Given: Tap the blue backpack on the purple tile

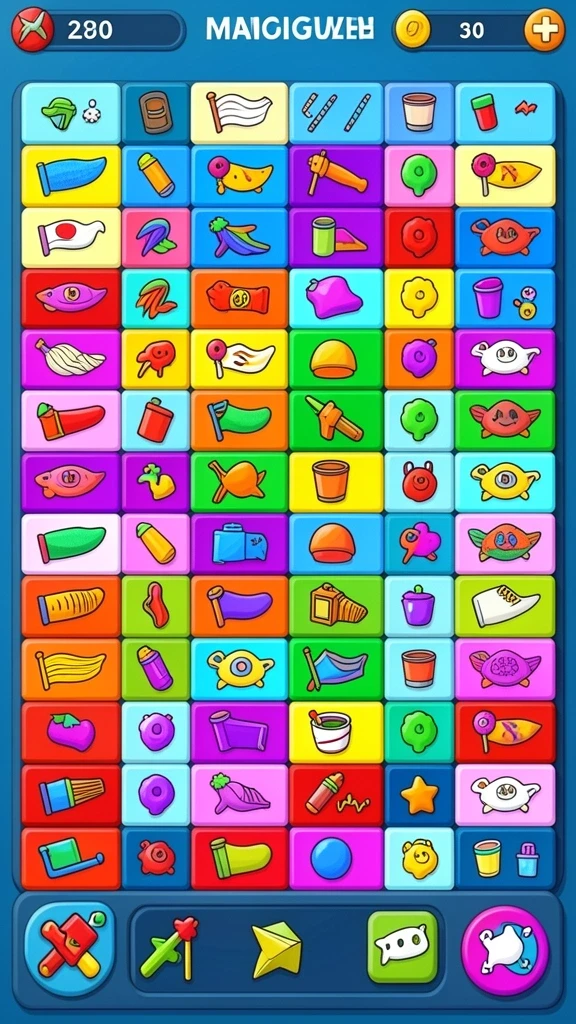Looking at the screenshot, I should (240, 543).
